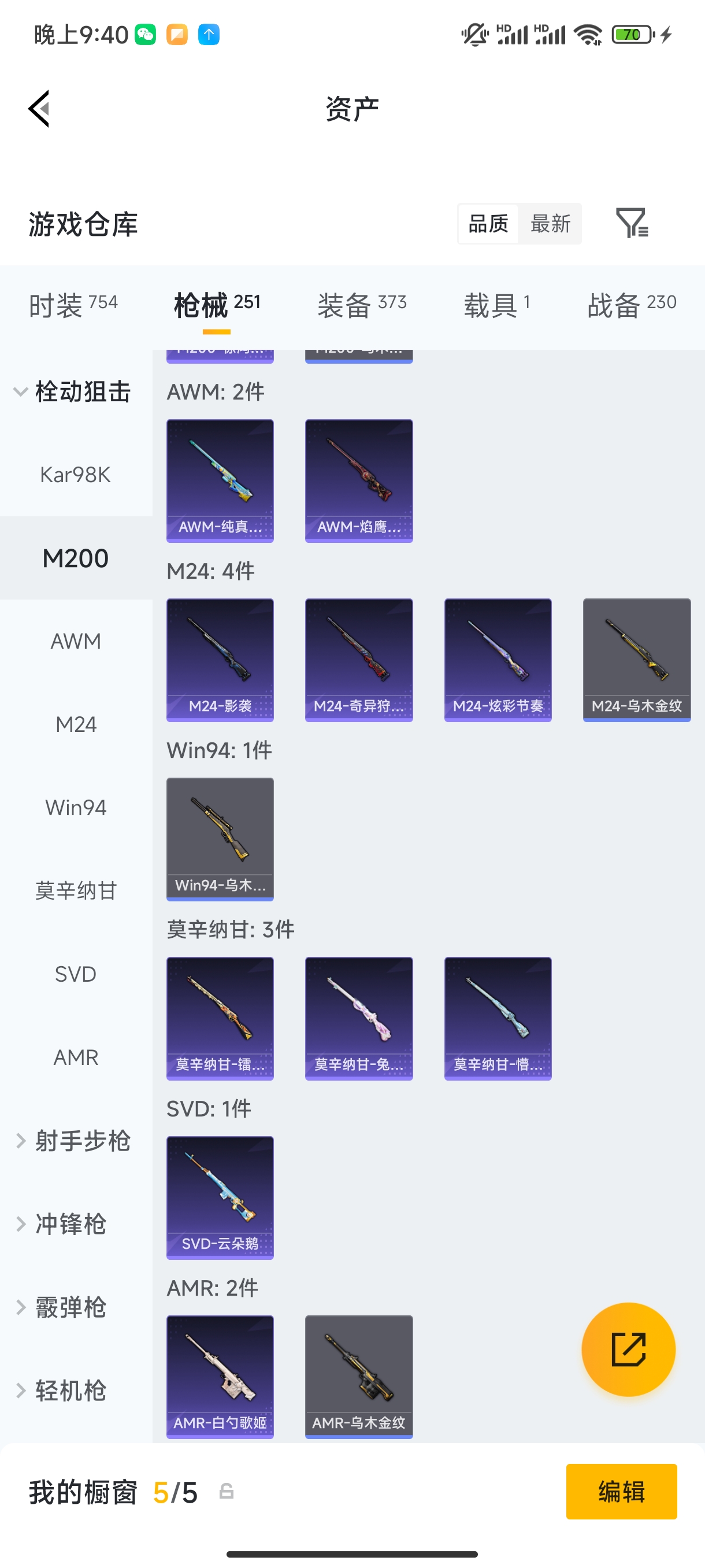Select Kar98K in the side list

[x=76, y=475]
